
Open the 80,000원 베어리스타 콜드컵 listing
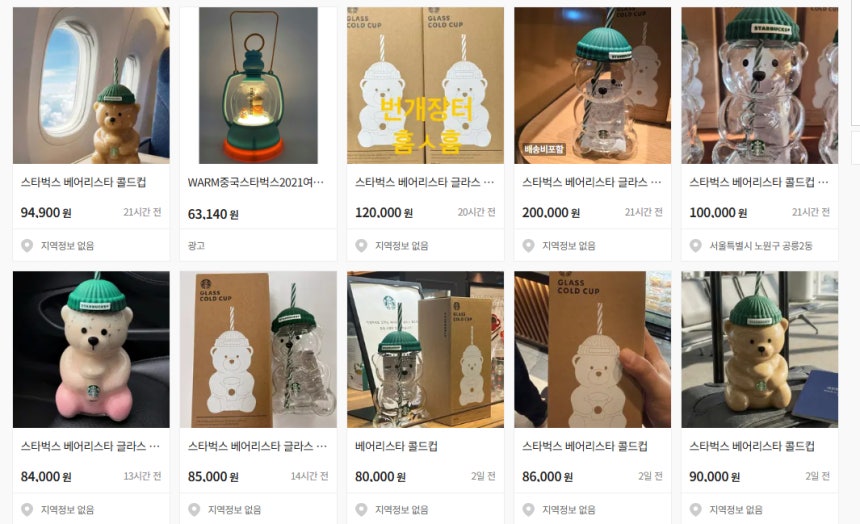point(425,350)
